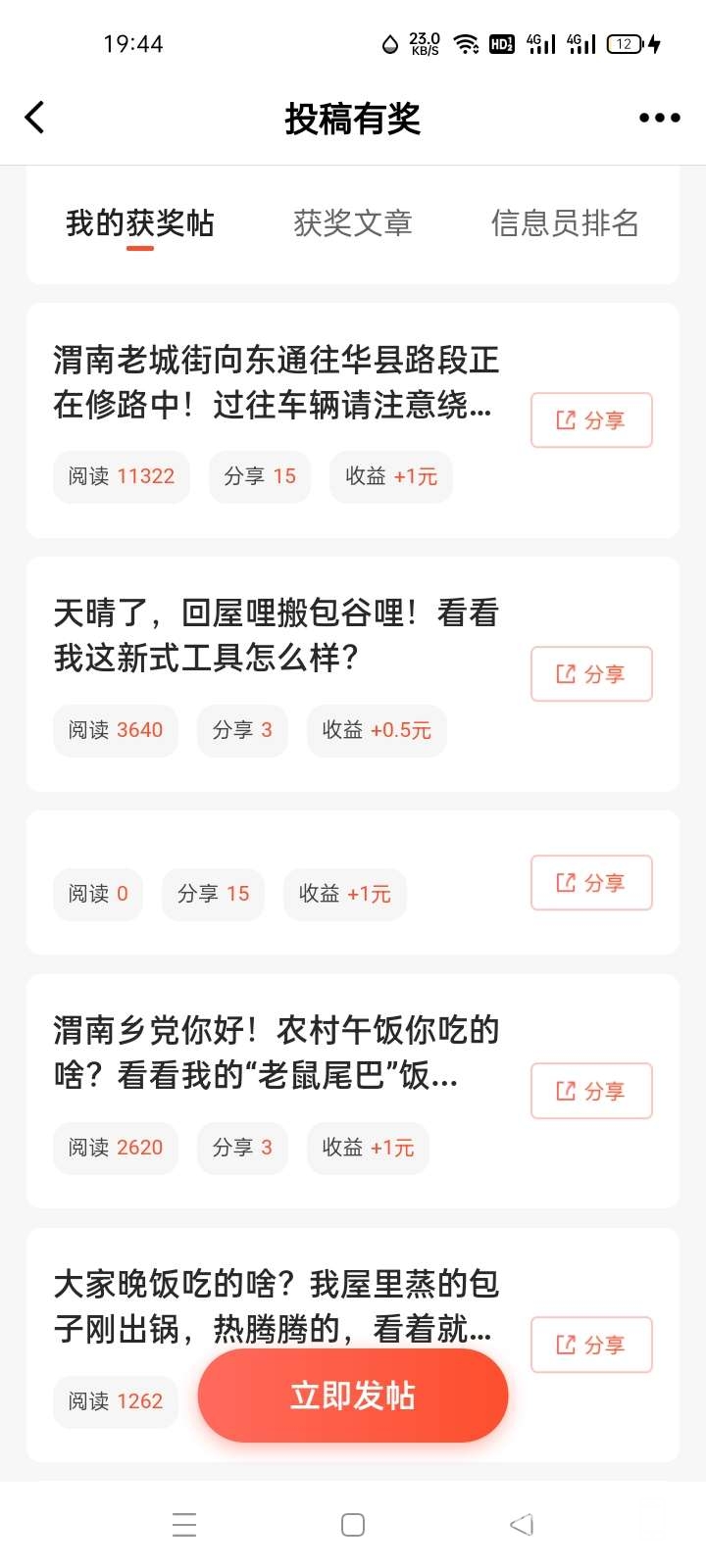Open the post about 渭南老城街 road repair
706x1568 pixels.
click(276, 382)
